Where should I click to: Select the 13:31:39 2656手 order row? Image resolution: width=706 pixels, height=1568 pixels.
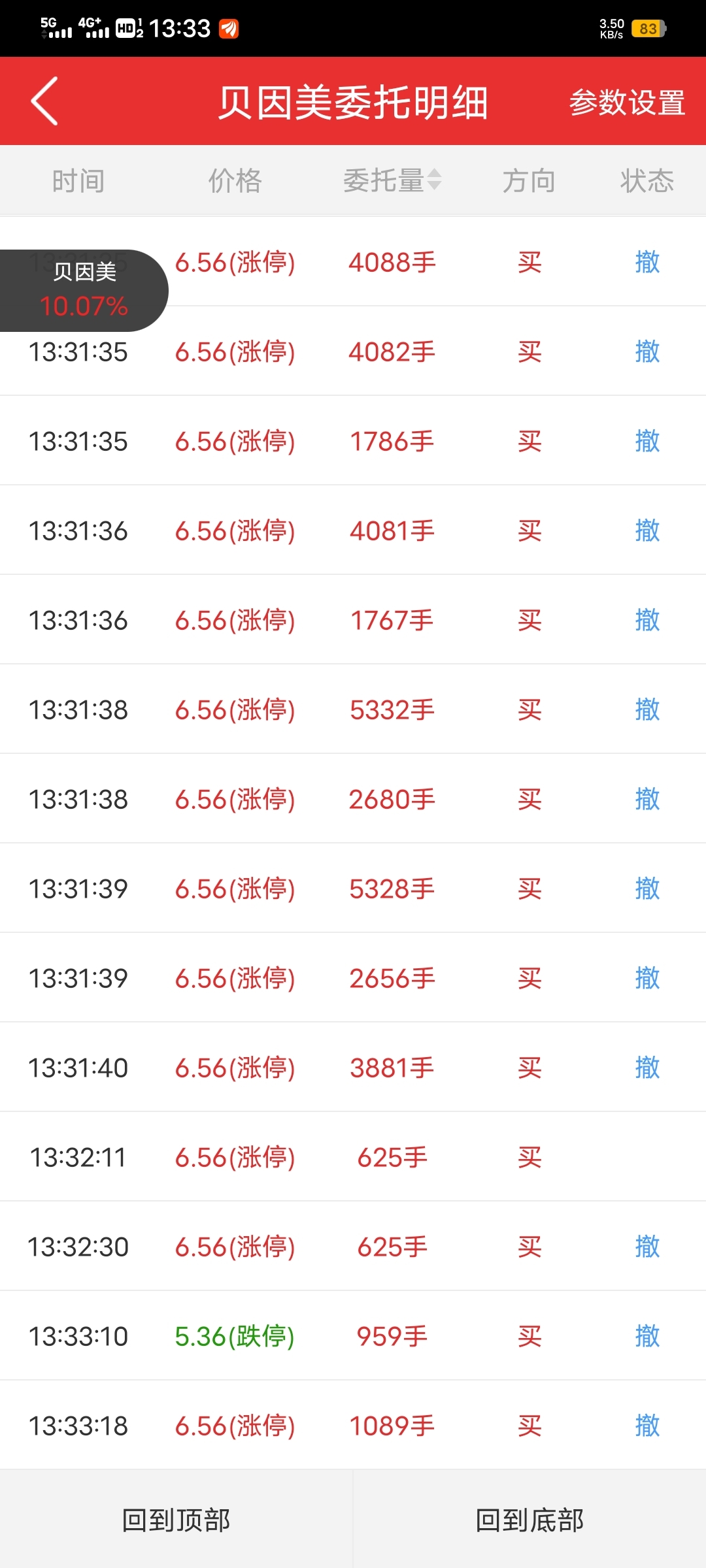coord(353,977)
